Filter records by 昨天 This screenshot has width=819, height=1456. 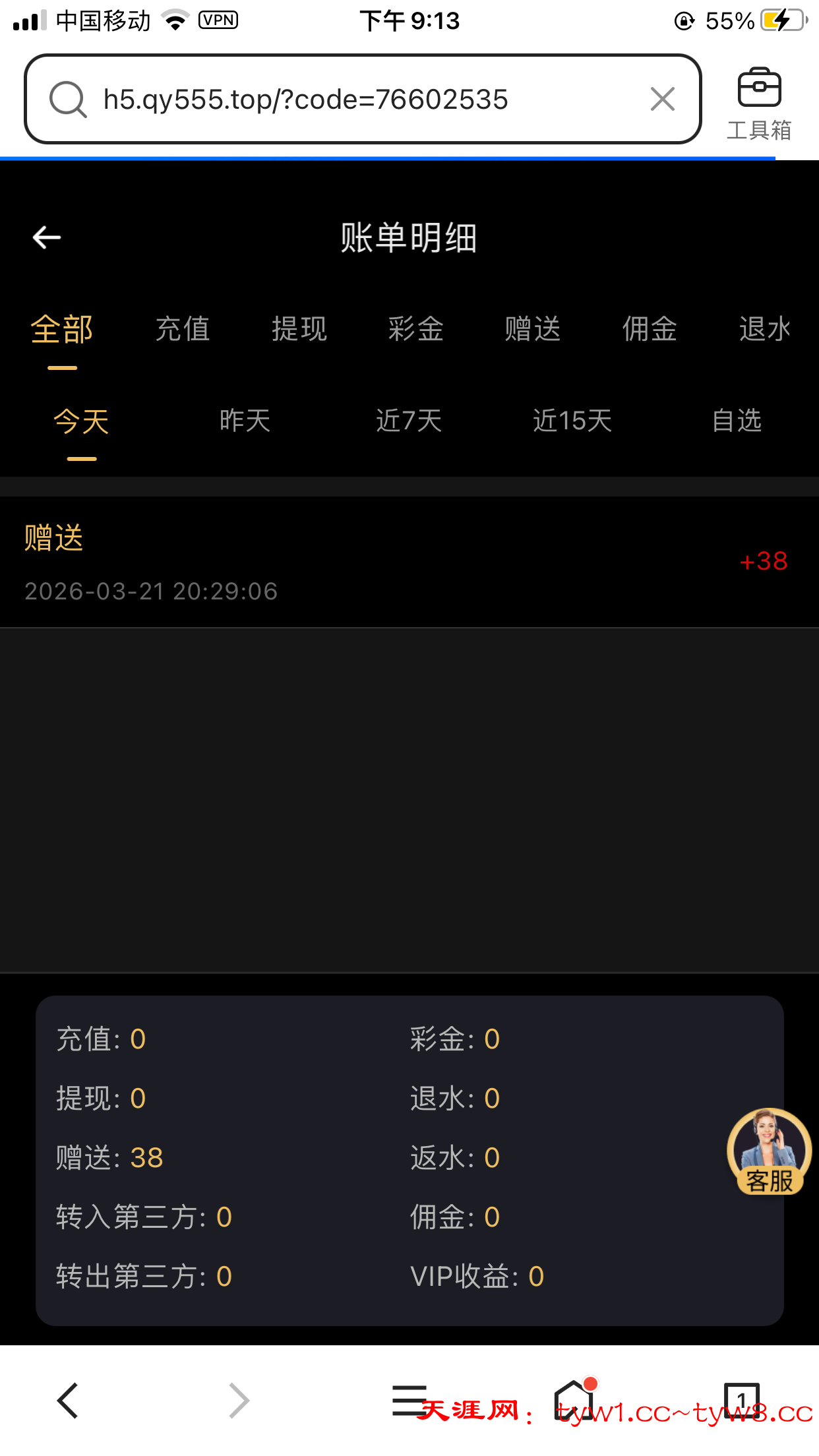pos(245,421)
